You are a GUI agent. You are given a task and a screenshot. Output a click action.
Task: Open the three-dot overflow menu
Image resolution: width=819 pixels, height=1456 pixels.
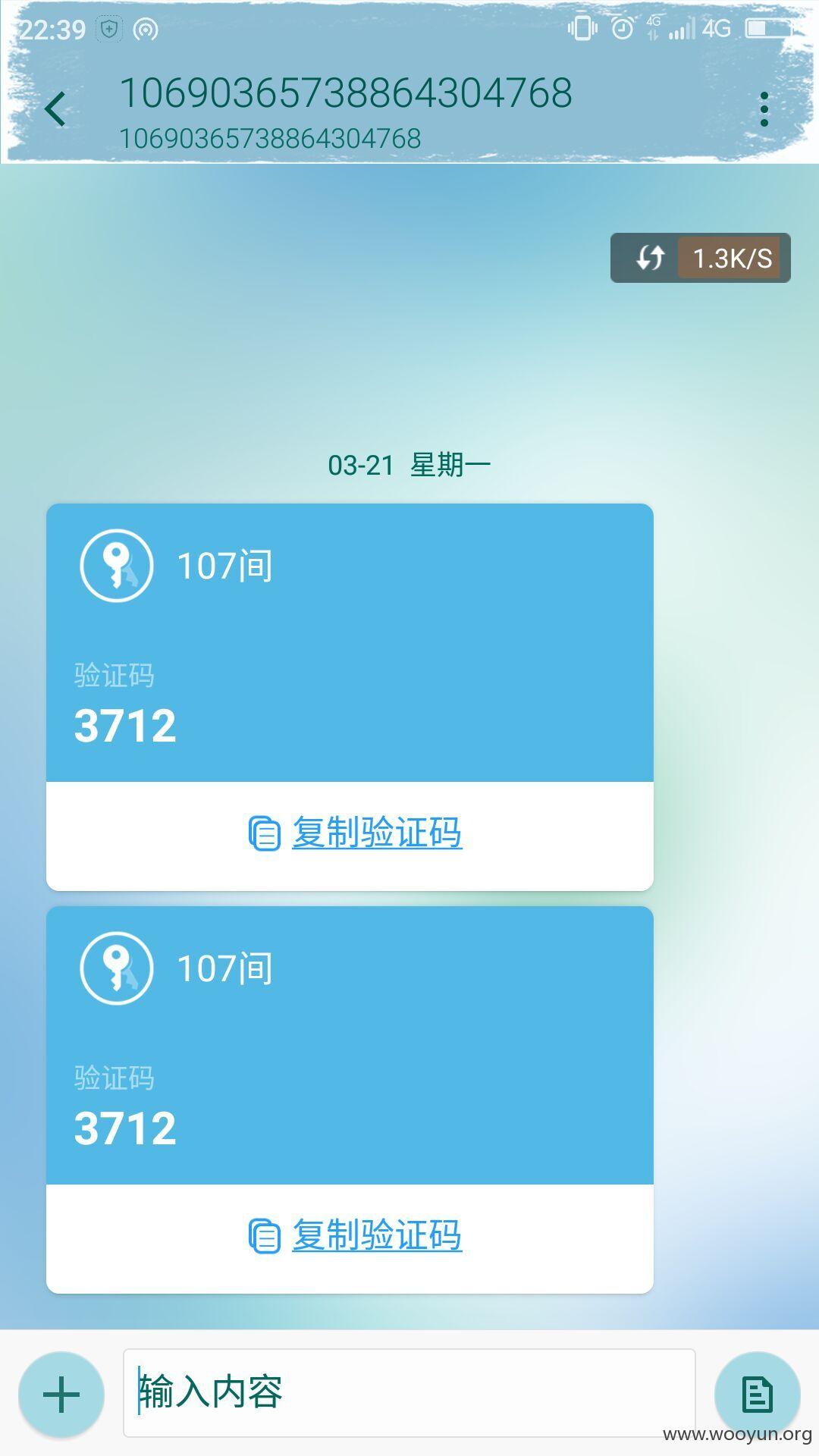tap(764, 109)
